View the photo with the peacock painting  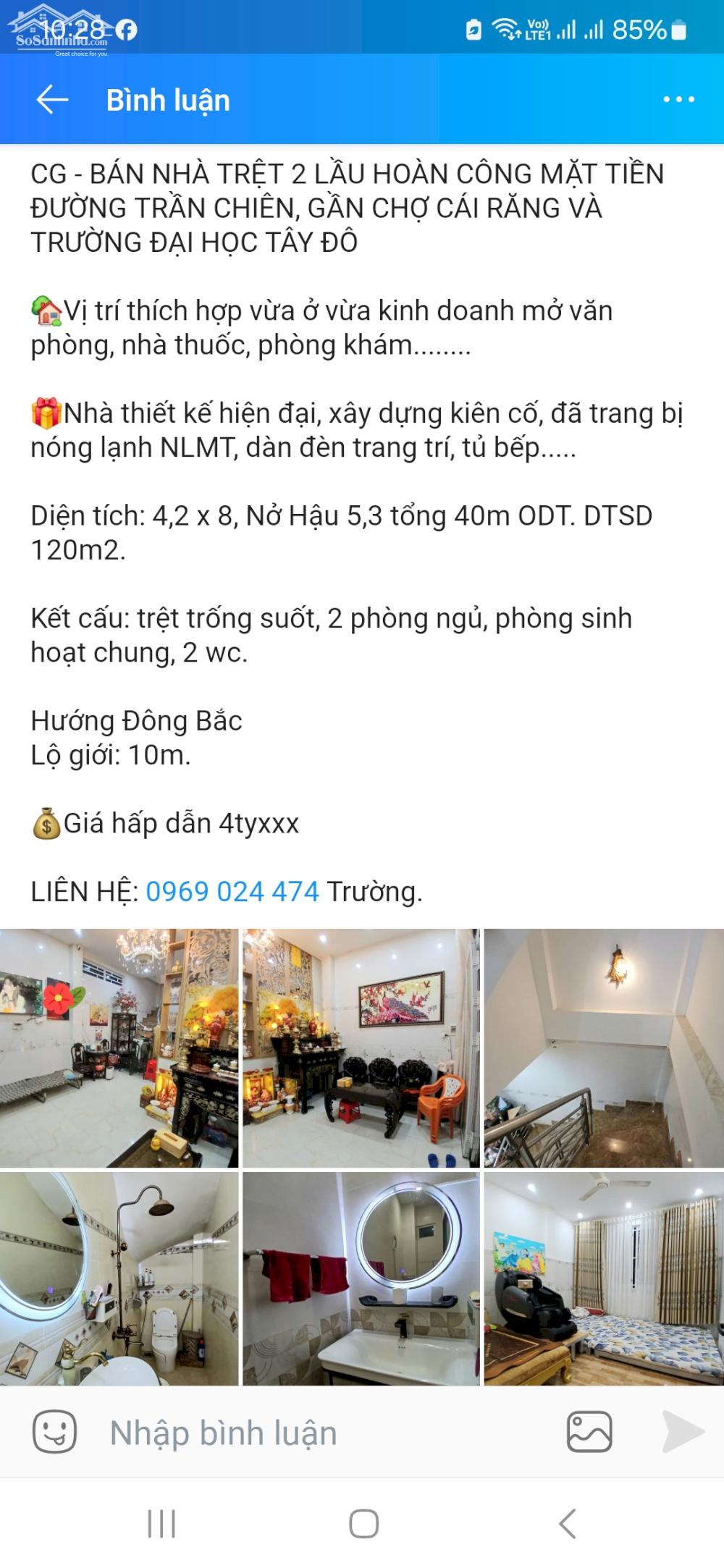(361, 1048)
